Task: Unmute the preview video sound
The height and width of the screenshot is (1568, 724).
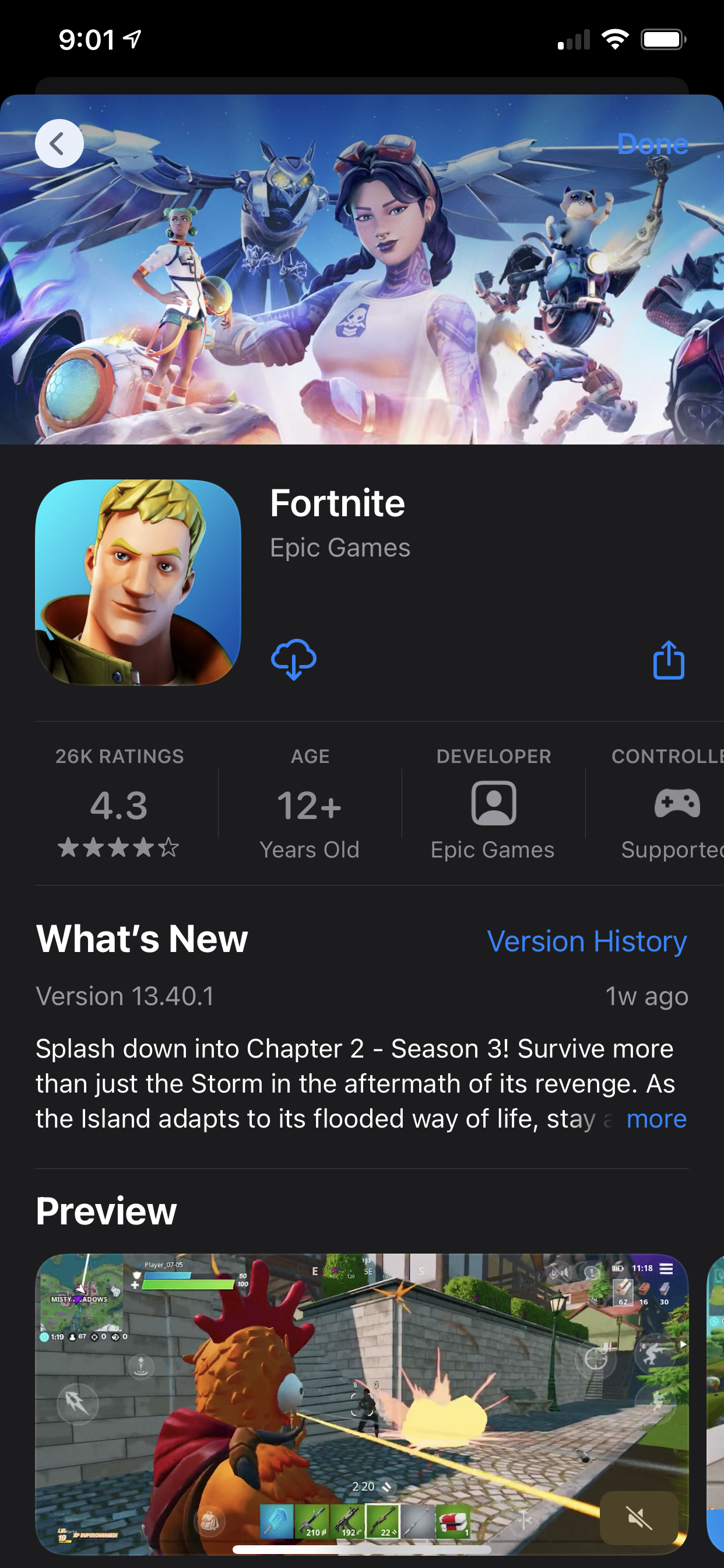Action: 639,1518
